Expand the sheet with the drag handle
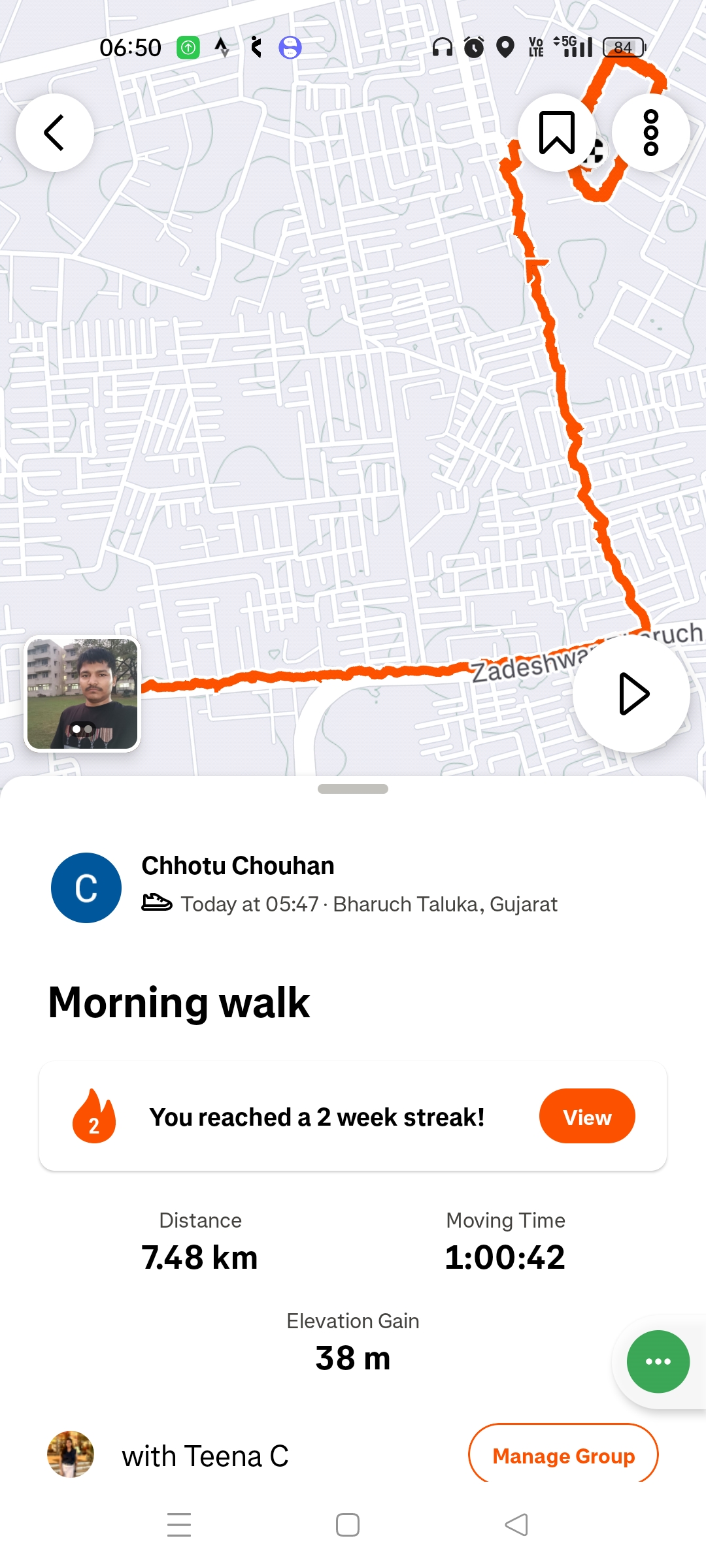The image size is (706, 1568). point(353,789)
